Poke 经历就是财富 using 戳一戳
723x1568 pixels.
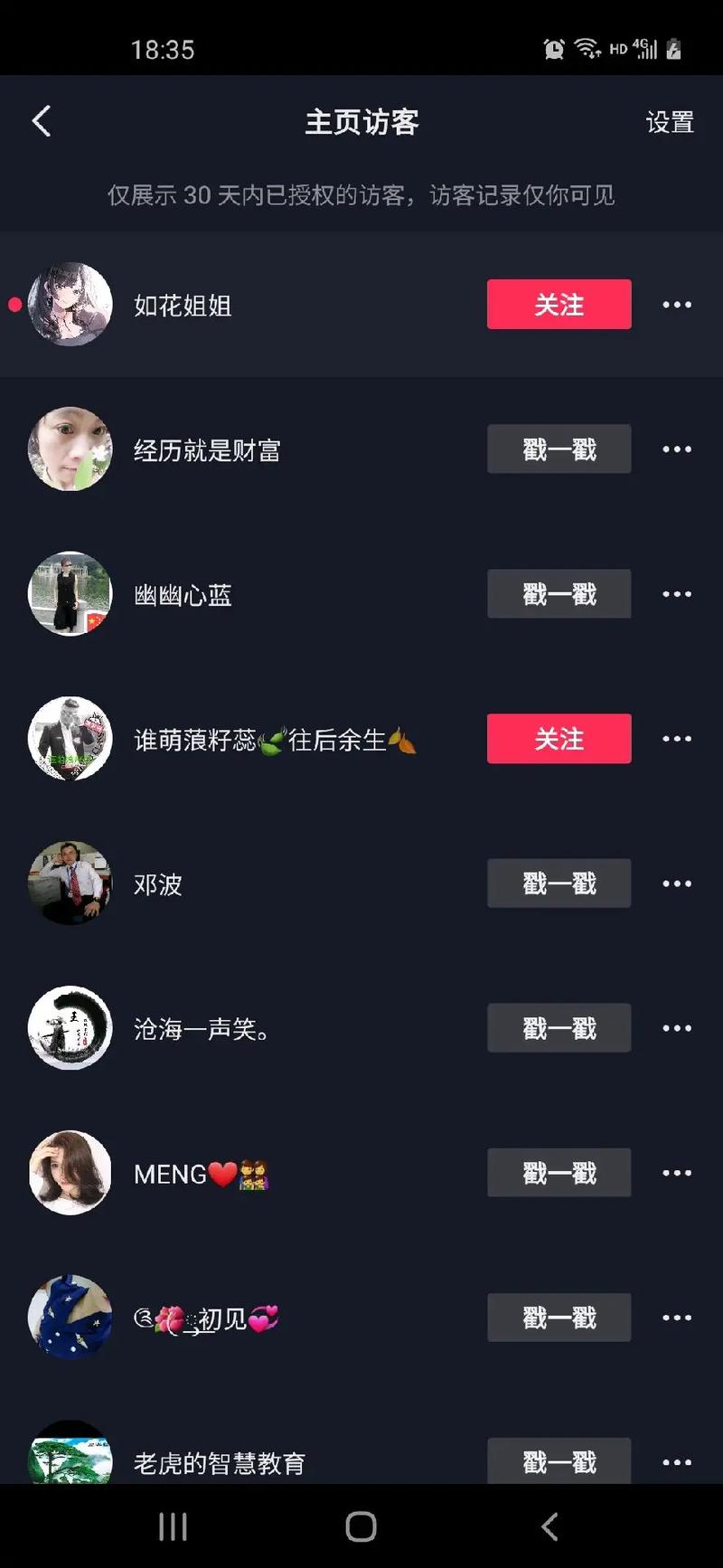pyautogui.click(x=559, y=449)
